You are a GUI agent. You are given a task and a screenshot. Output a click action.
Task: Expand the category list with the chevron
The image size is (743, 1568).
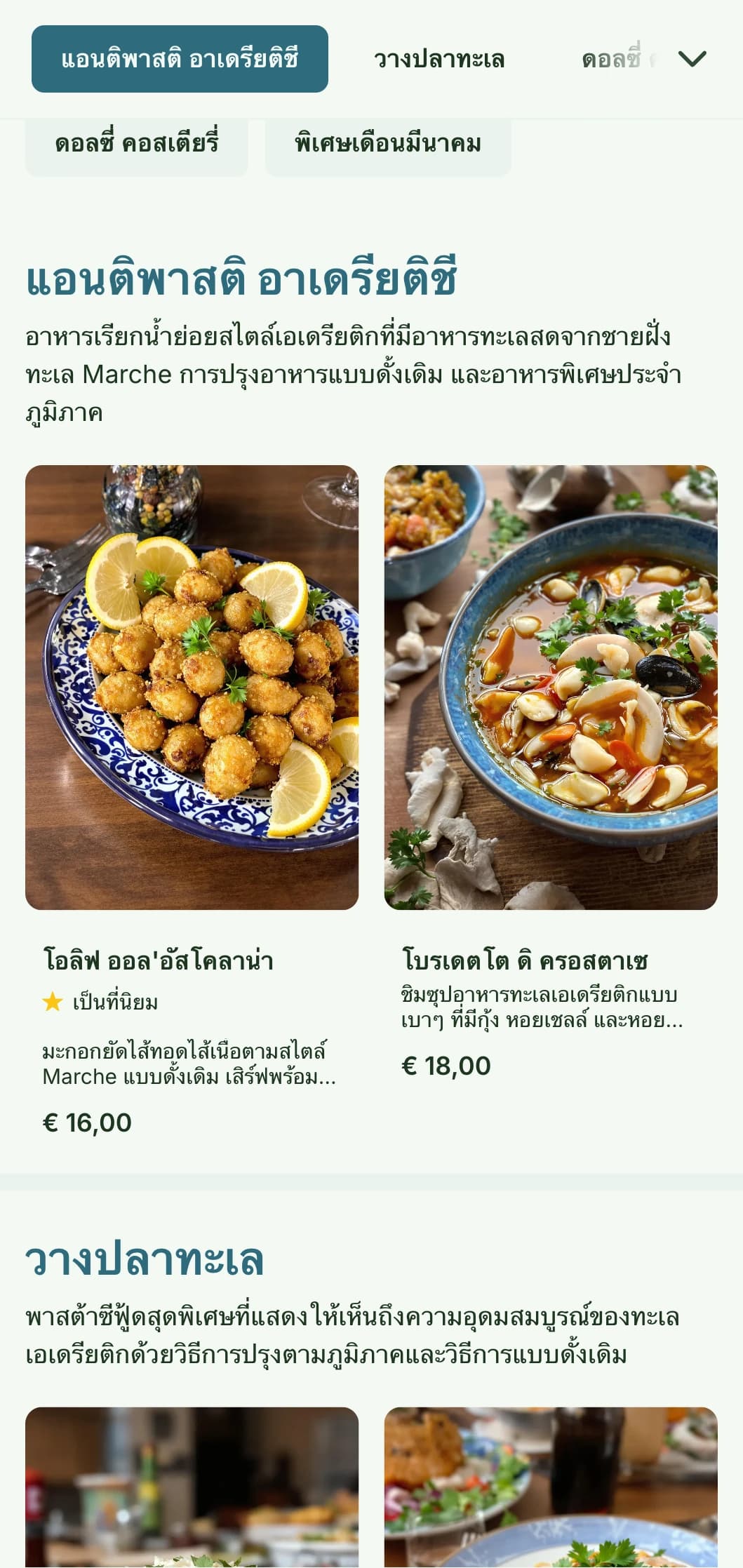tap(692, 59)
